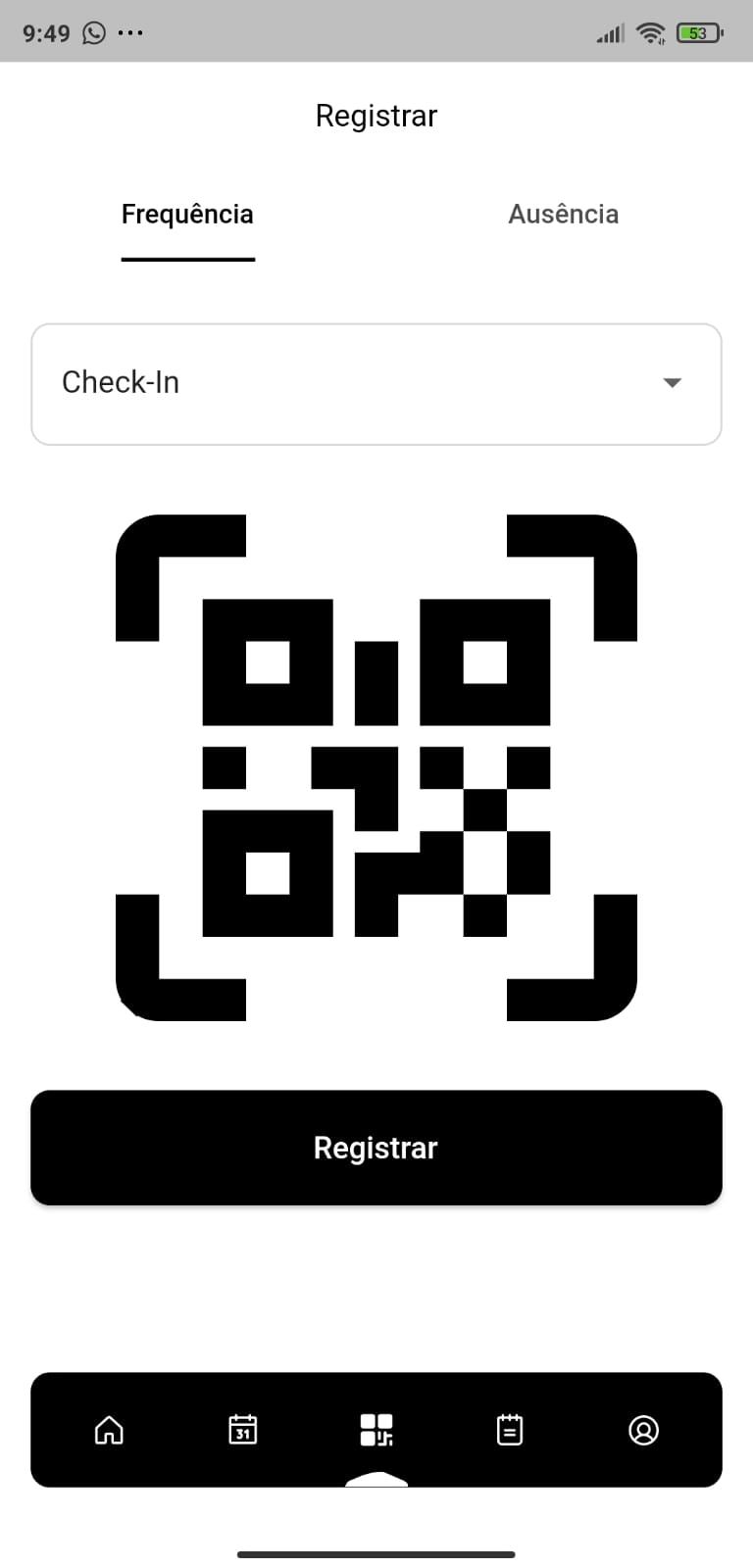Open the profile tab
The height and width of the screenshot is (1568, 753).
point(643,1430)
